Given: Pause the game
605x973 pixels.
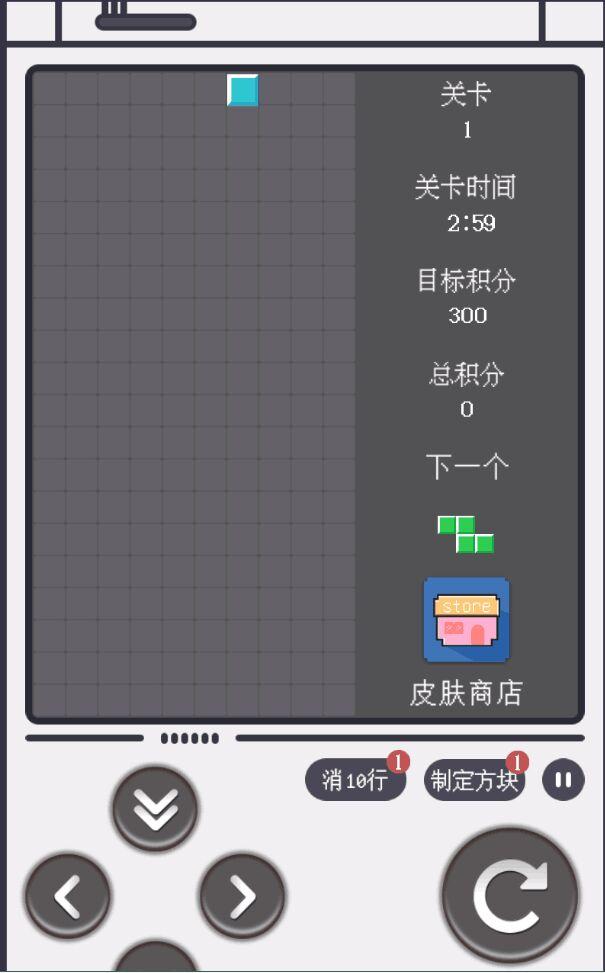Looking at the screenshot, I should tap(563, 780).
